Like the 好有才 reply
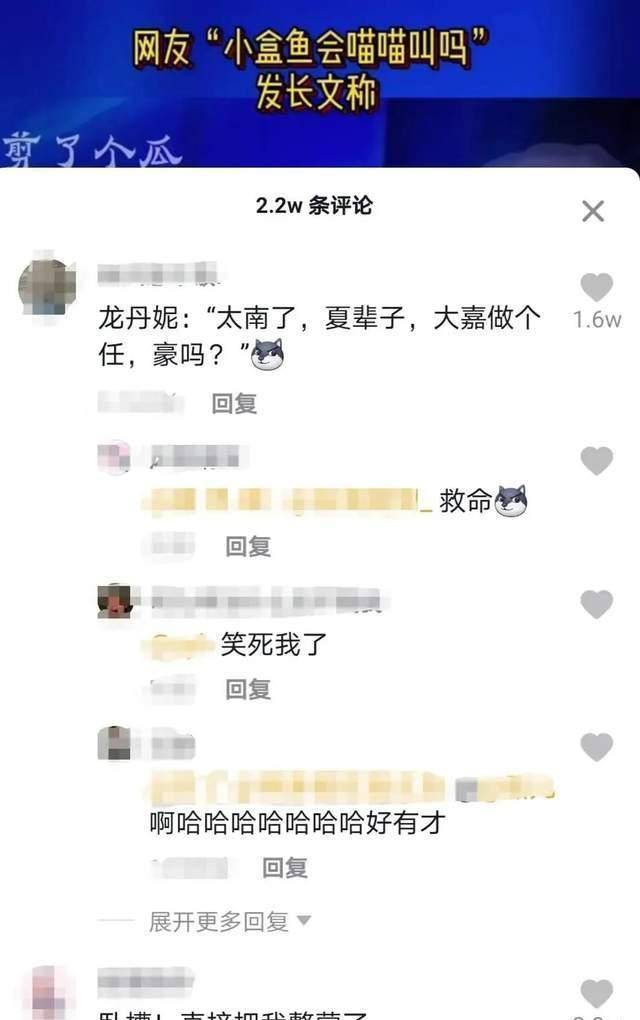Viewport: 640px width, 1020px height. 597,747
